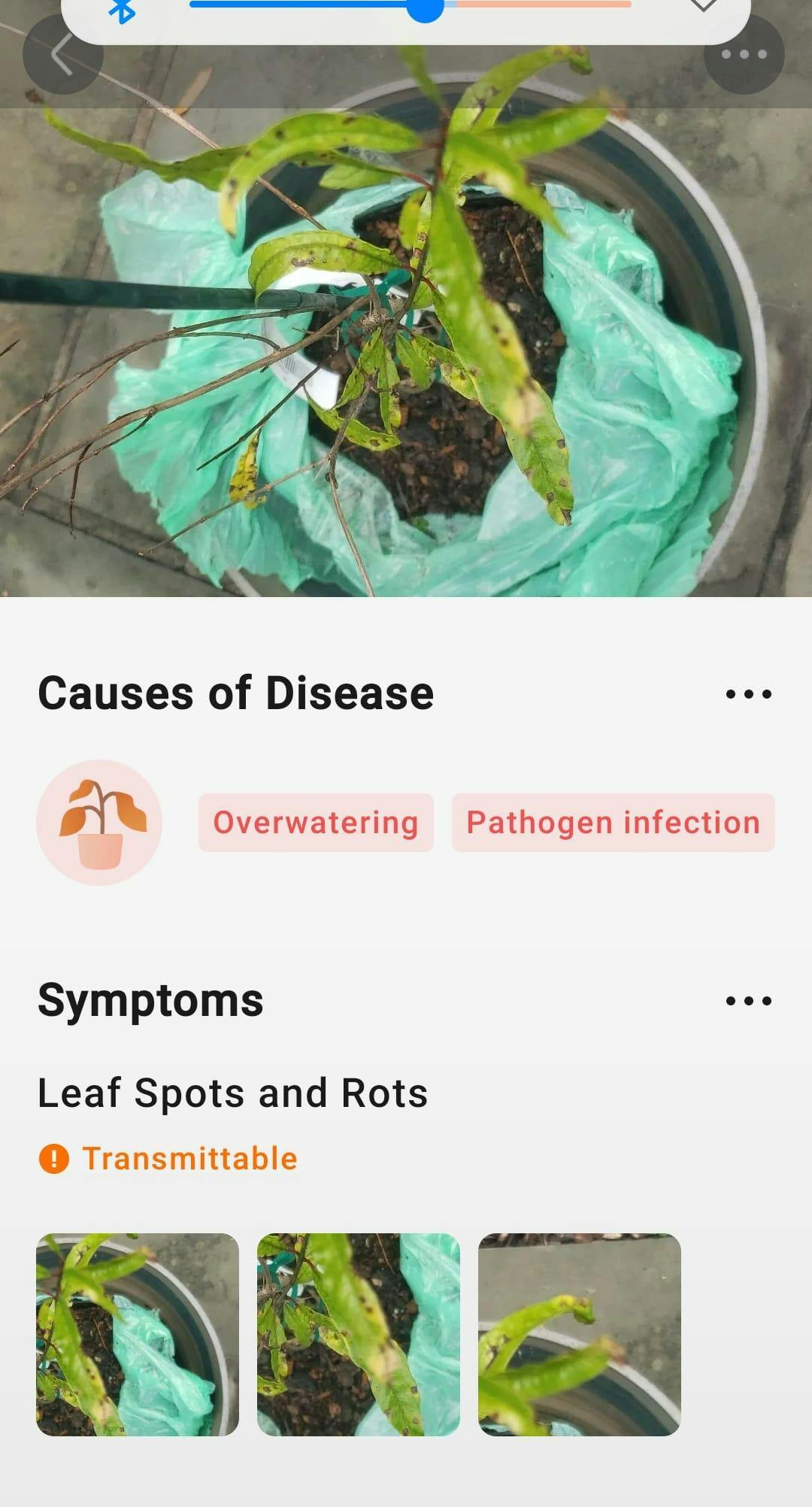Open symptom photo showing leaf beside pot rim
The height and width of the screenshot is (1507, 812).
(x=138, y=1335)
